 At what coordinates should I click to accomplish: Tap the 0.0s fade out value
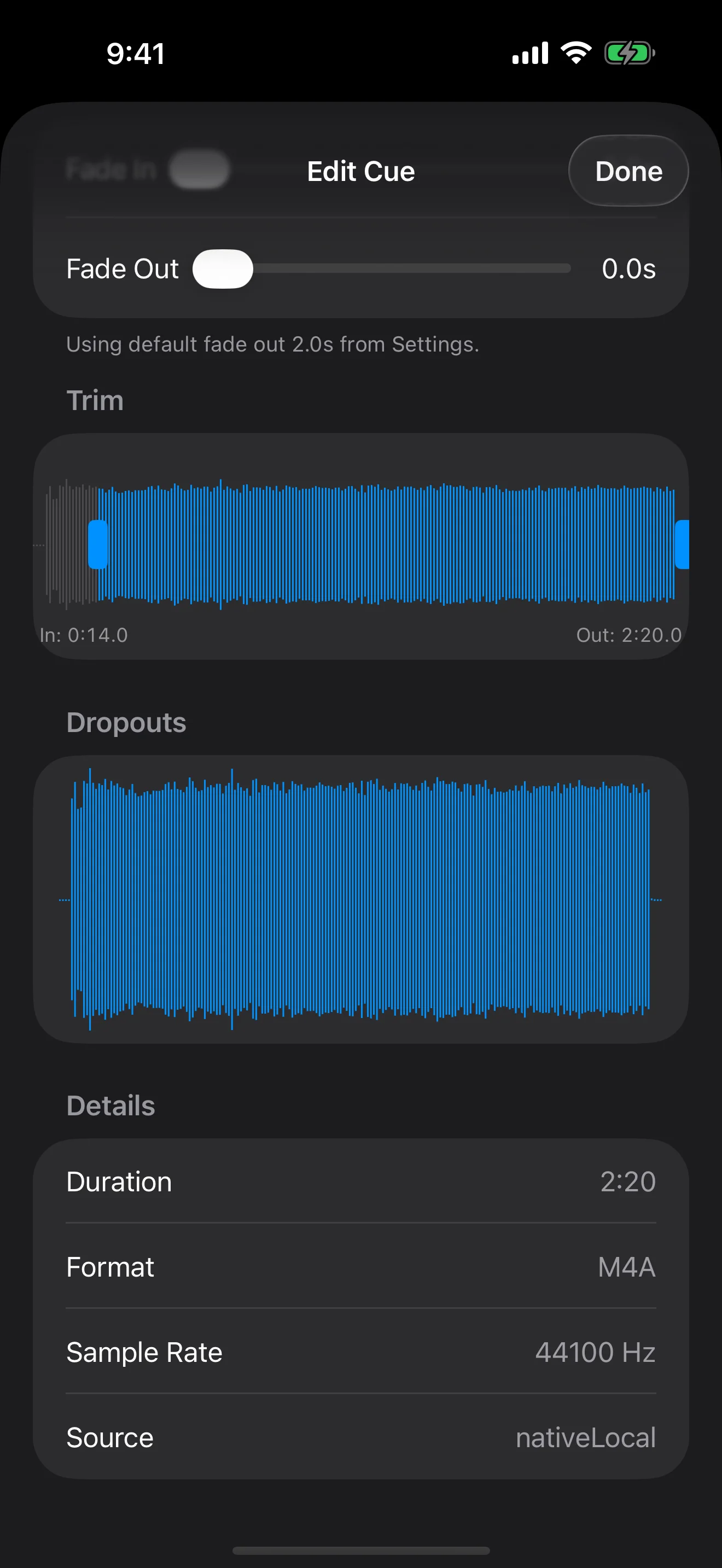629,268
